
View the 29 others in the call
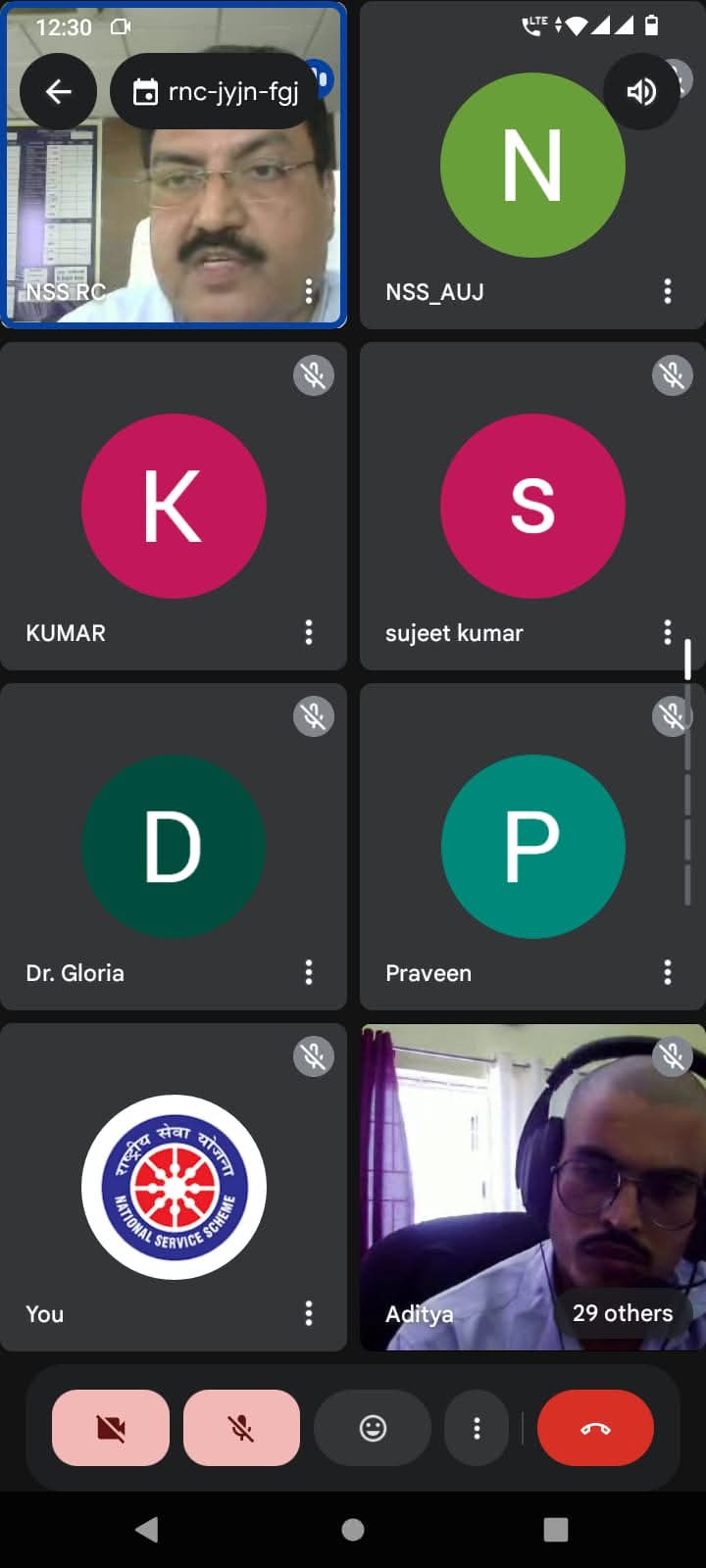623,1313
